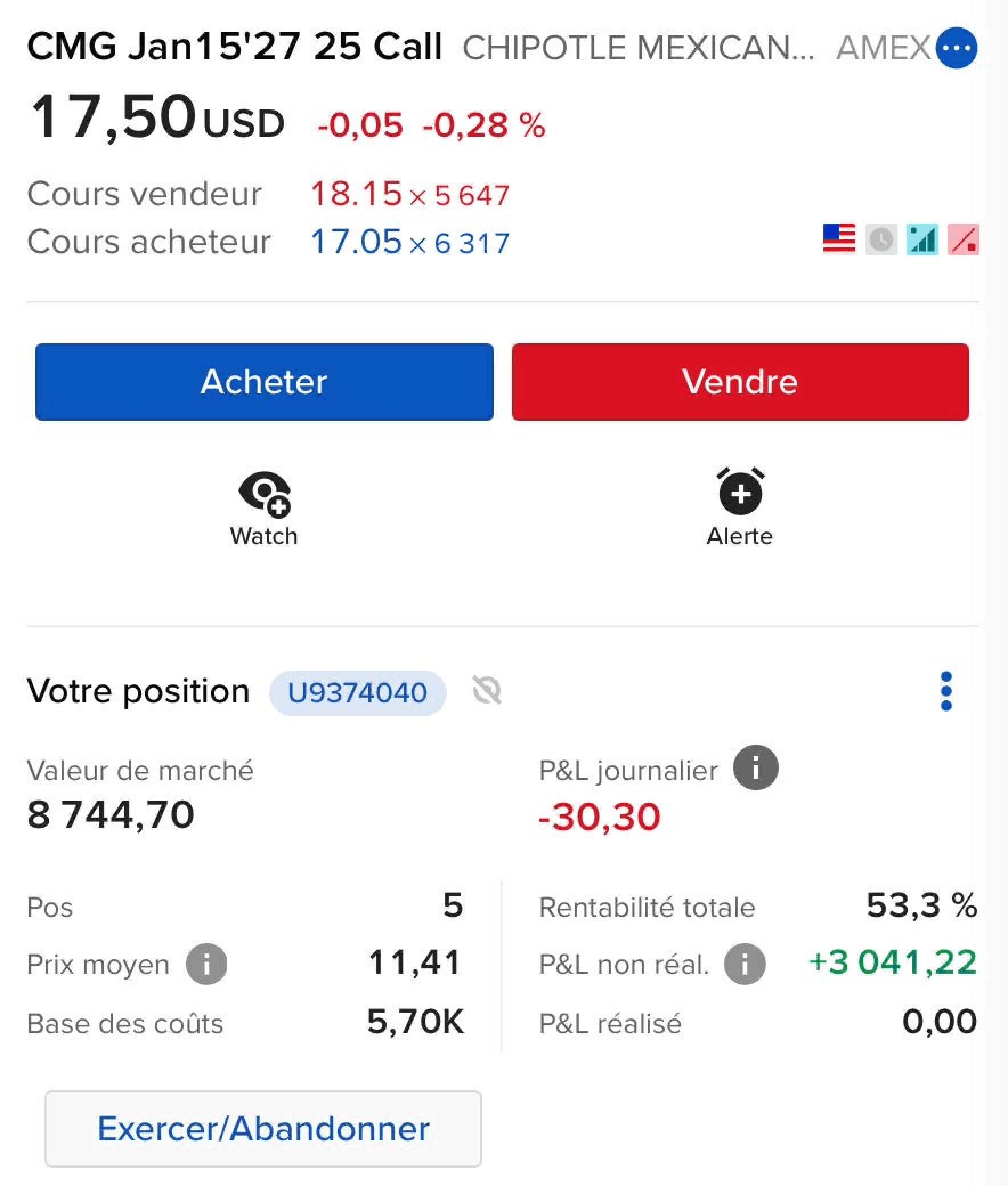The width and height of the screenshot is (1008, 1186).
Task: Show info about P&L non réal.
Action: pyautogui.click(x=745, y=964)
